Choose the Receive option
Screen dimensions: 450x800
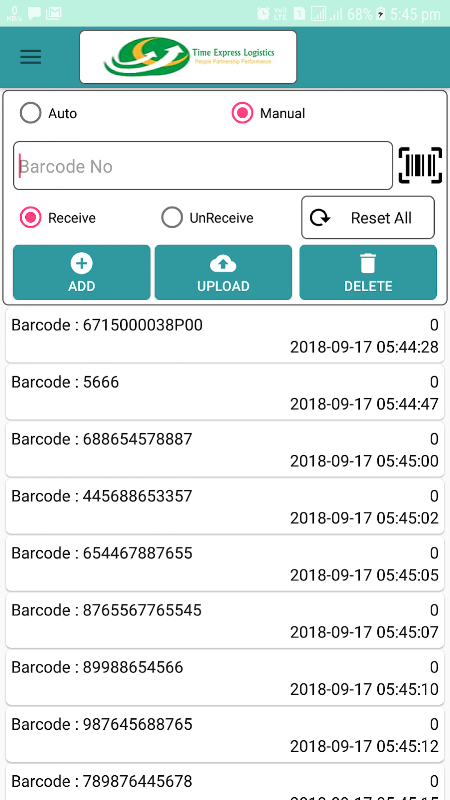tap(58, 218)
